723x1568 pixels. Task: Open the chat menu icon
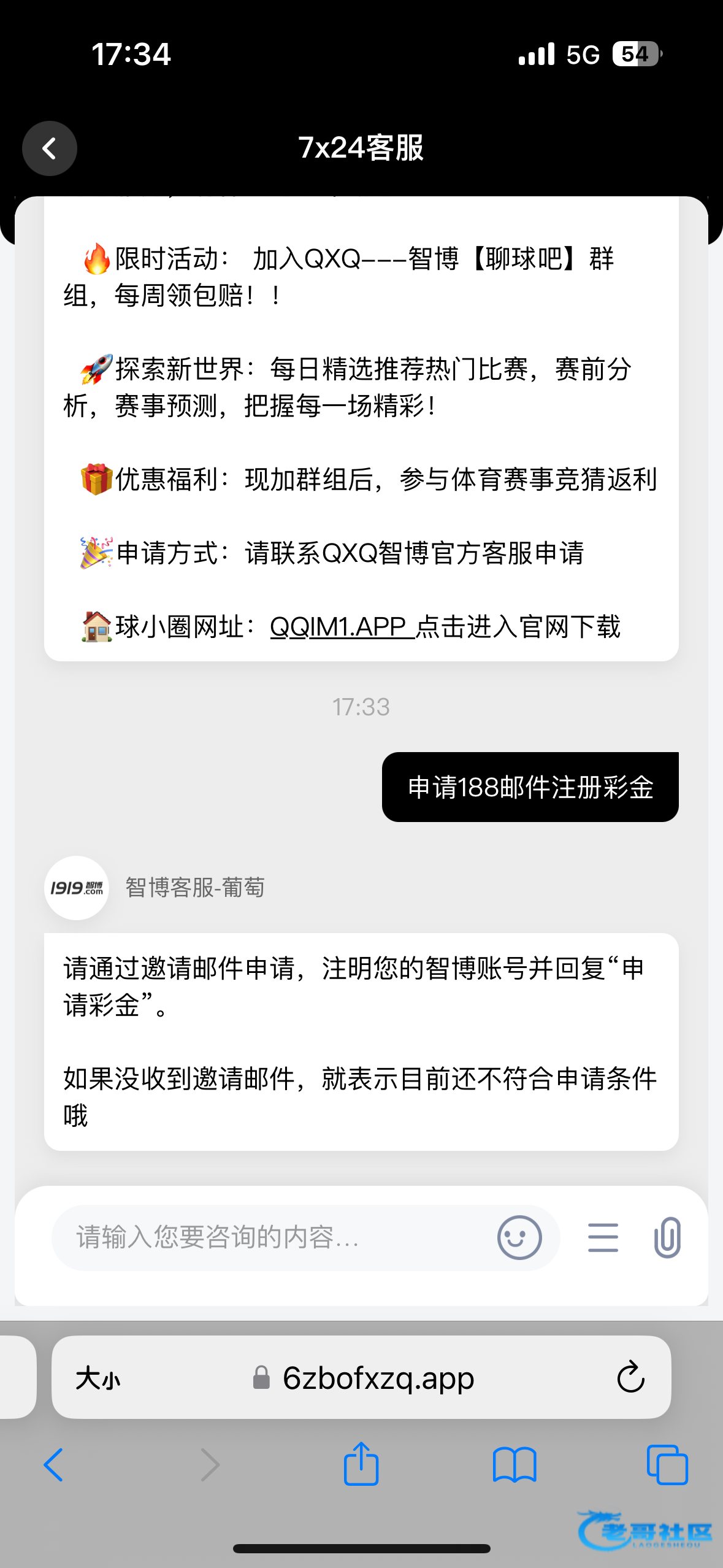pyautogui.click(x=603, y=1237)
